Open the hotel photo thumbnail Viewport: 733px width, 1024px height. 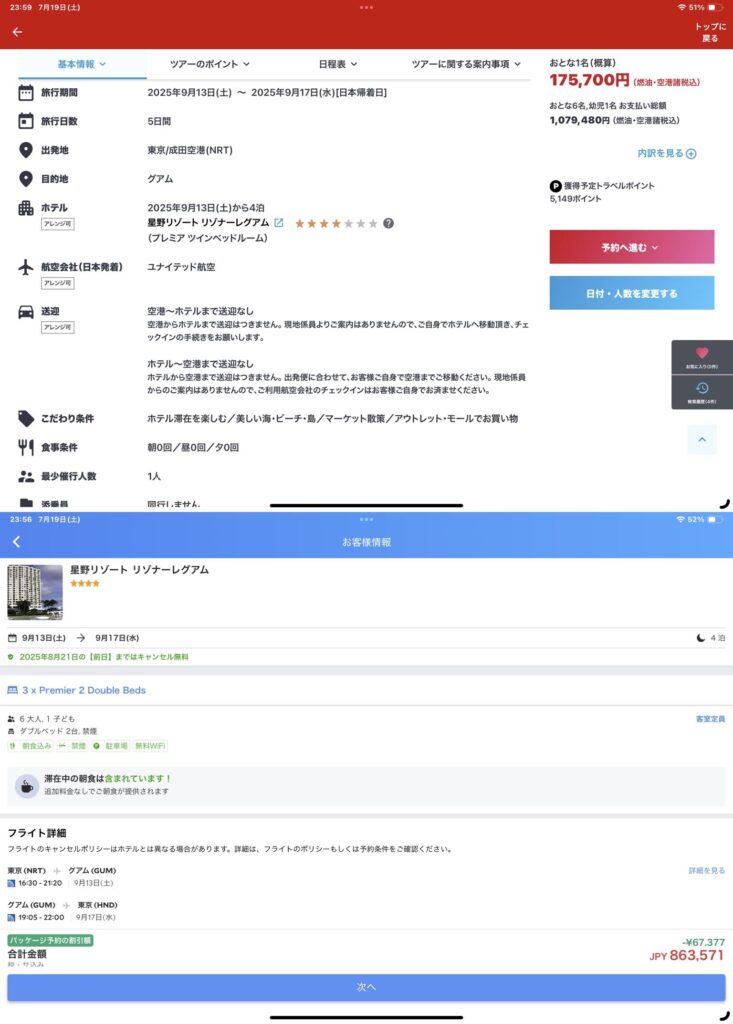click(x=35, y=592)
